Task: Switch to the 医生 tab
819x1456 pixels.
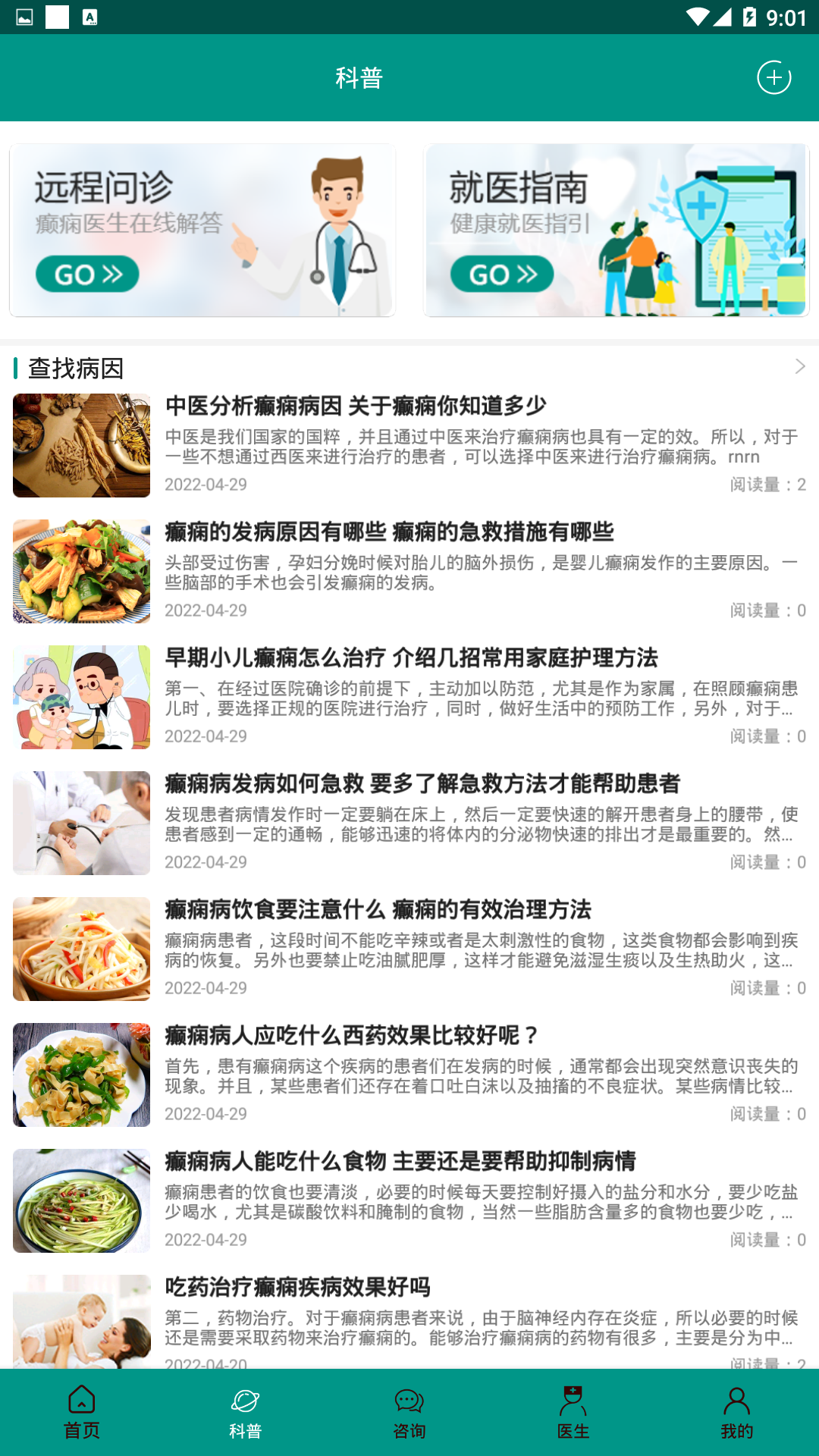Action: coord(573,1413)
